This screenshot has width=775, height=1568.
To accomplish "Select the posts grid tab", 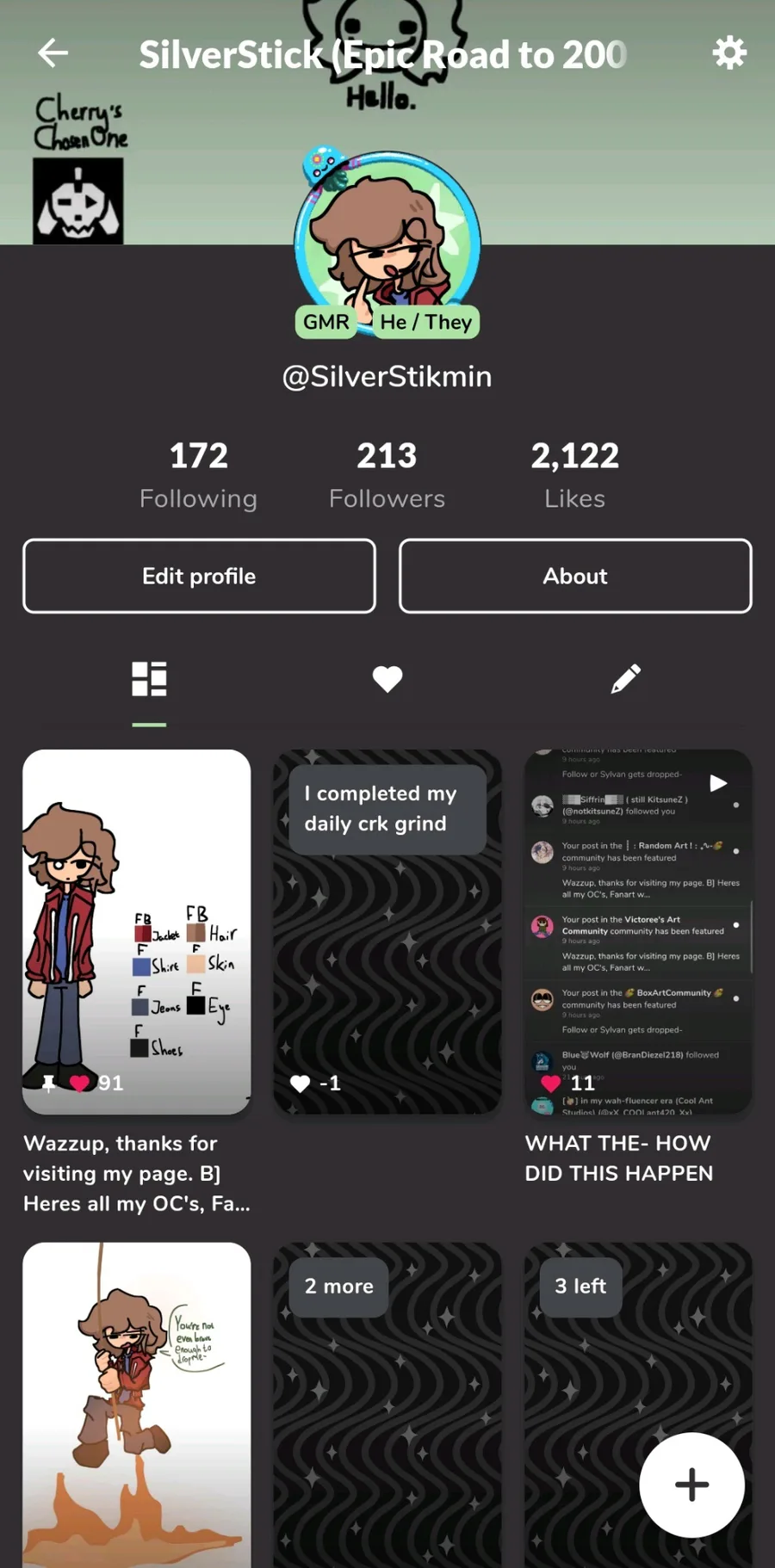I will (149, 679).
